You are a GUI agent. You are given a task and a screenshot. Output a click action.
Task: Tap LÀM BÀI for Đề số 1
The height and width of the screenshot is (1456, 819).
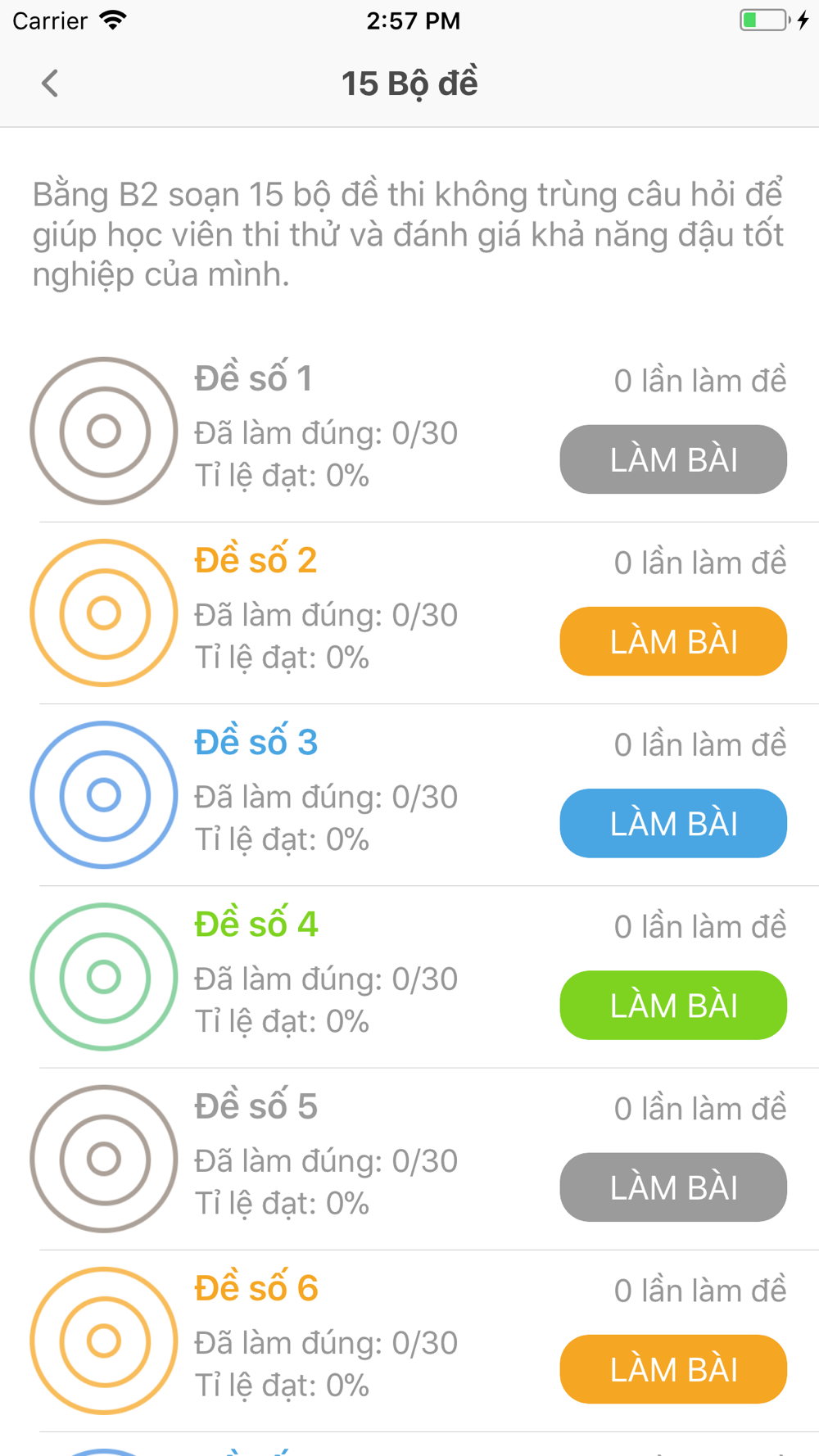coord(673,459)
